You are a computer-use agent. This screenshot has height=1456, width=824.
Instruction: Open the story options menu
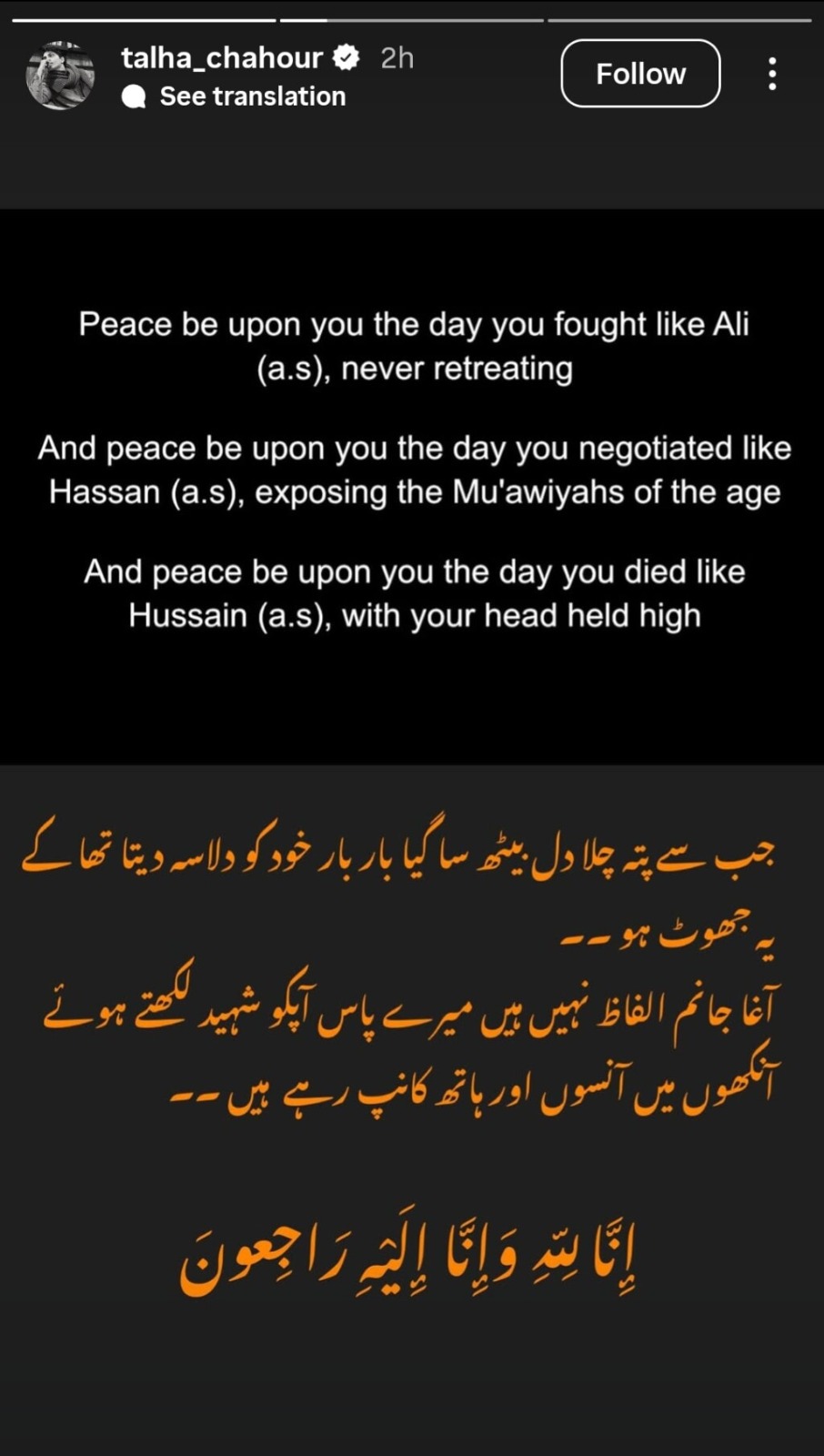(x=771, y=74)
